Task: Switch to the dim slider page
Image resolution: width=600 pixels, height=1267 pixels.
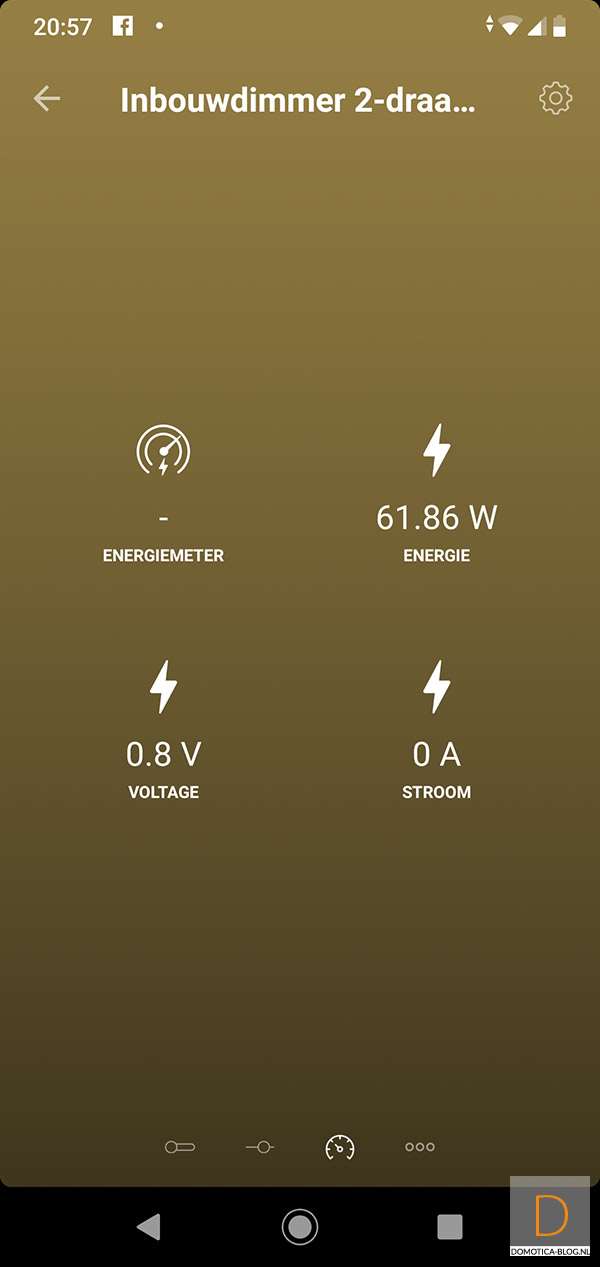Action: [x=260, y=1147]
